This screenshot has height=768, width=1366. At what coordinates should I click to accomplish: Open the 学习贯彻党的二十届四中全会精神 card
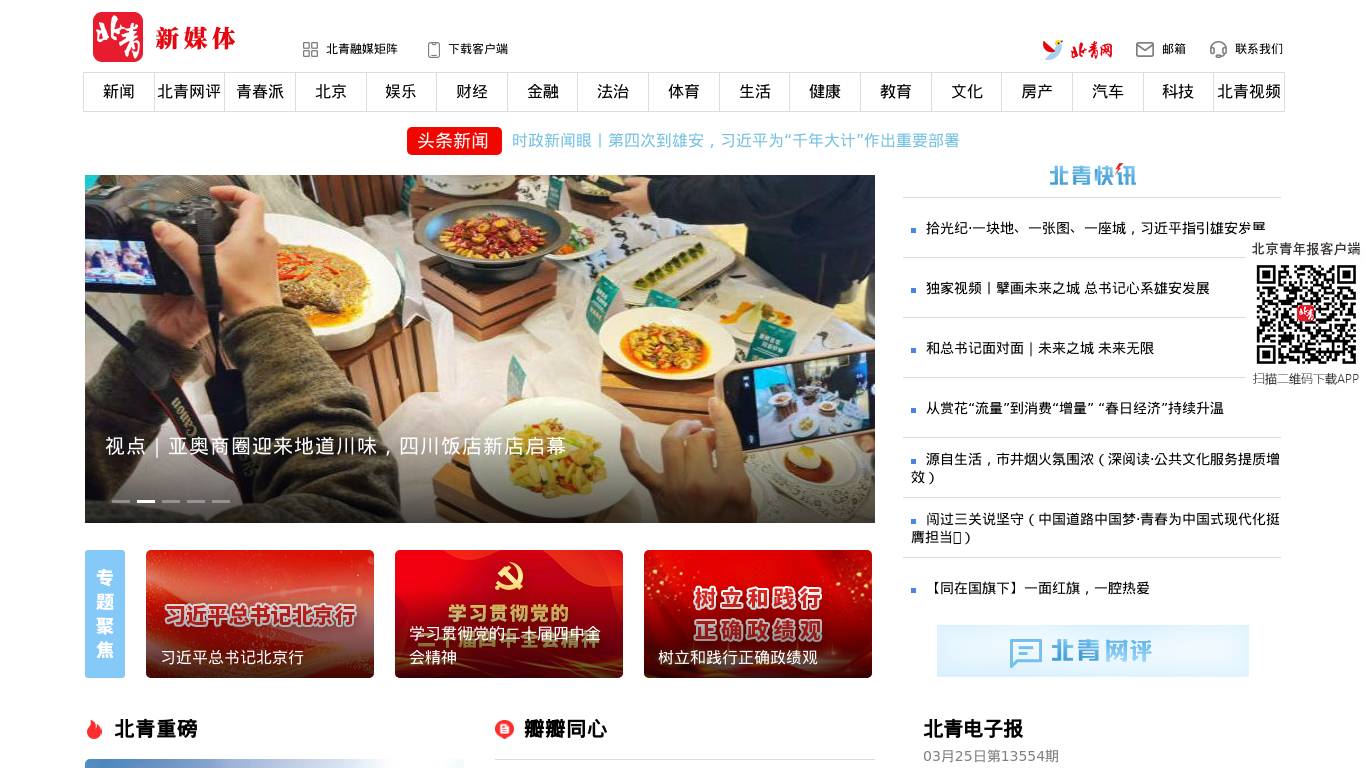(509, 614)
